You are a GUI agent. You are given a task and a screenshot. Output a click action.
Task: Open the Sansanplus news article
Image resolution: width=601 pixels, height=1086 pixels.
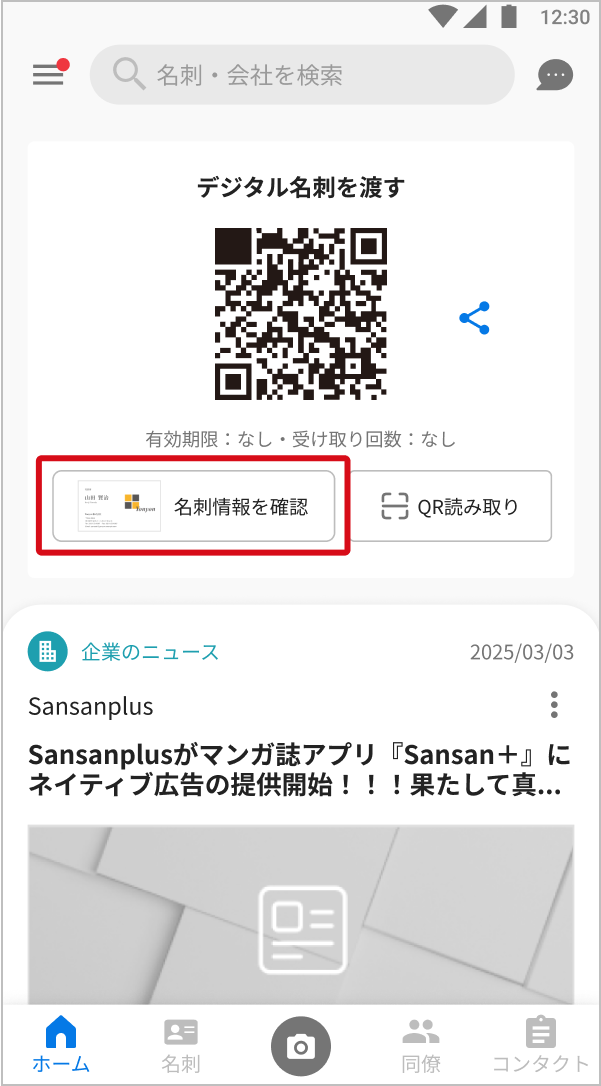tap(300, 769)
